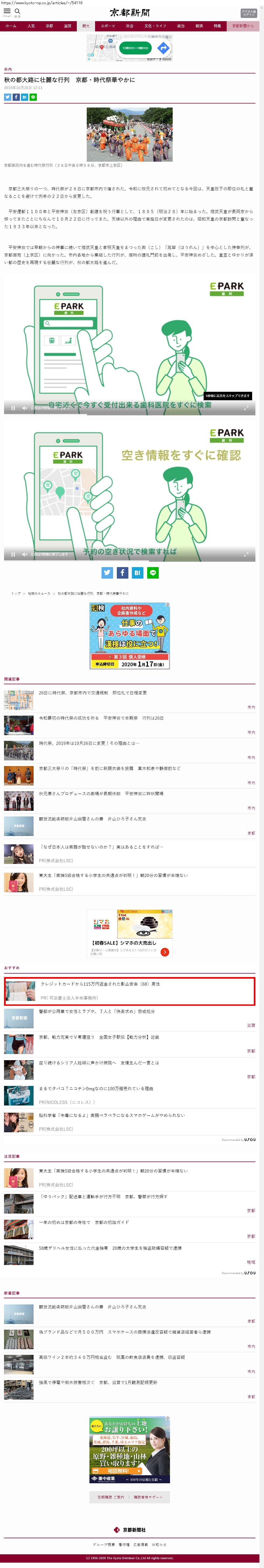The height and width of the screenshot is (1568, 264).
Task: Open related article 26日に時代祭、京都市内で交通規制
Action: click(x=93, y=693)
